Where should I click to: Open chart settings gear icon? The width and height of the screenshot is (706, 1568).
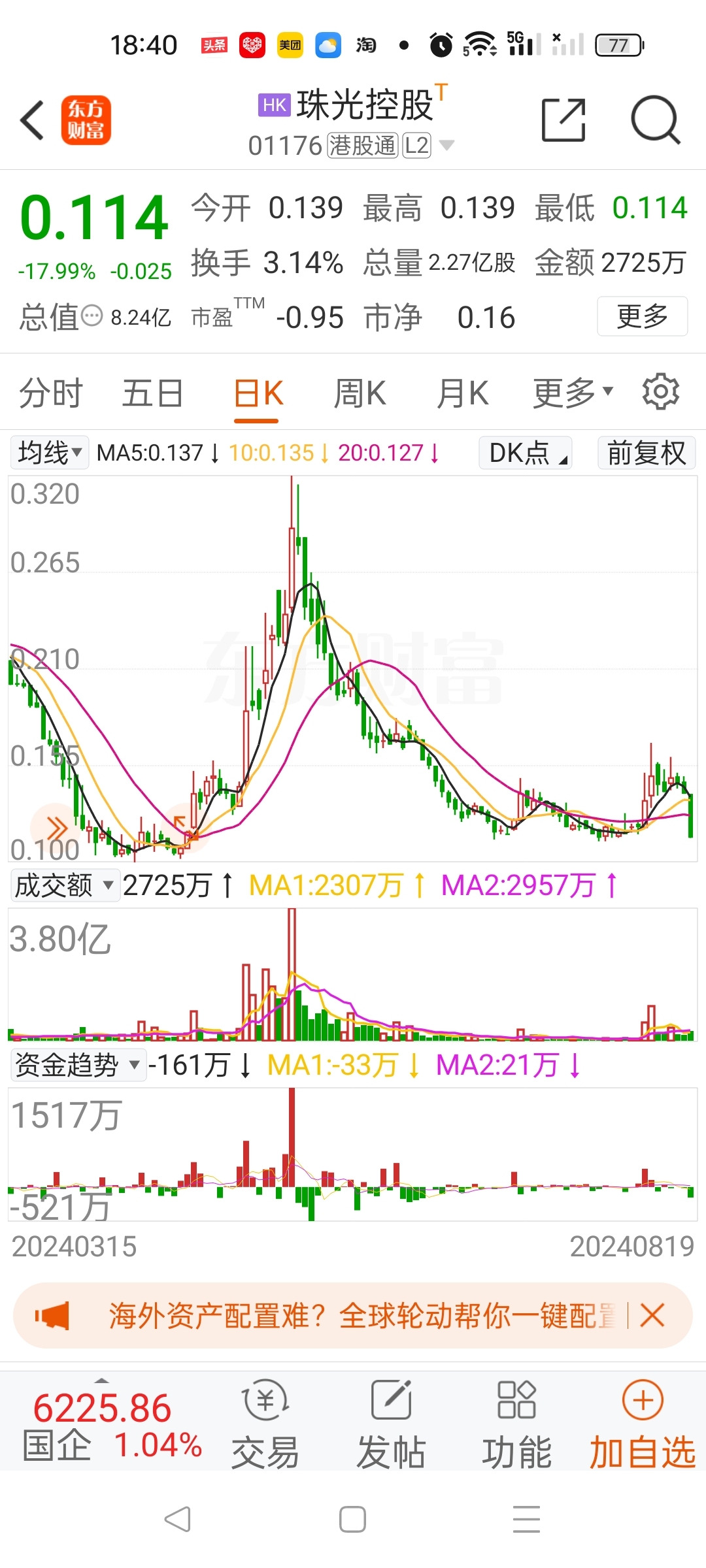point(660,392)
